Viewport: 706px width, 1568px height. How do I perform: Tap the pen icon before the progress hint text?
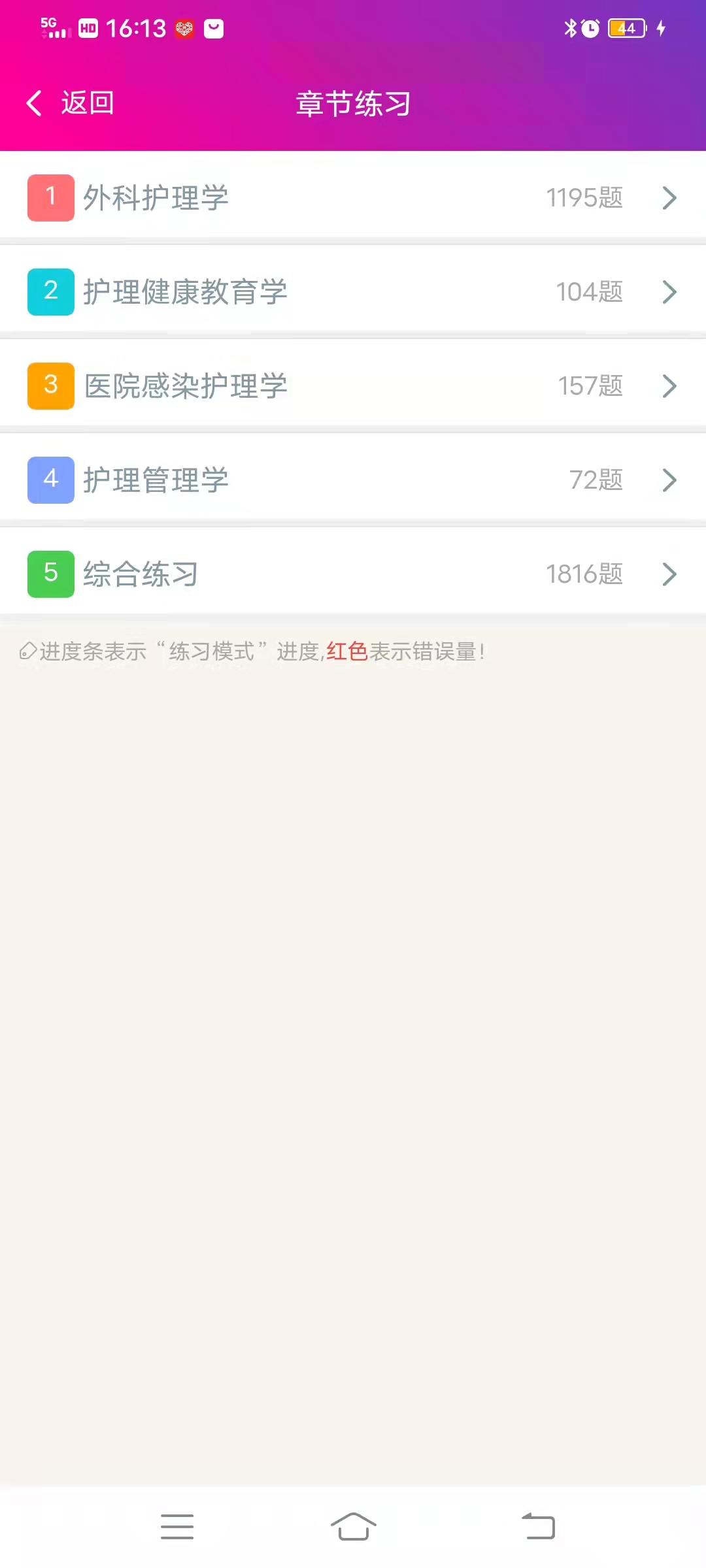point(27,651)
